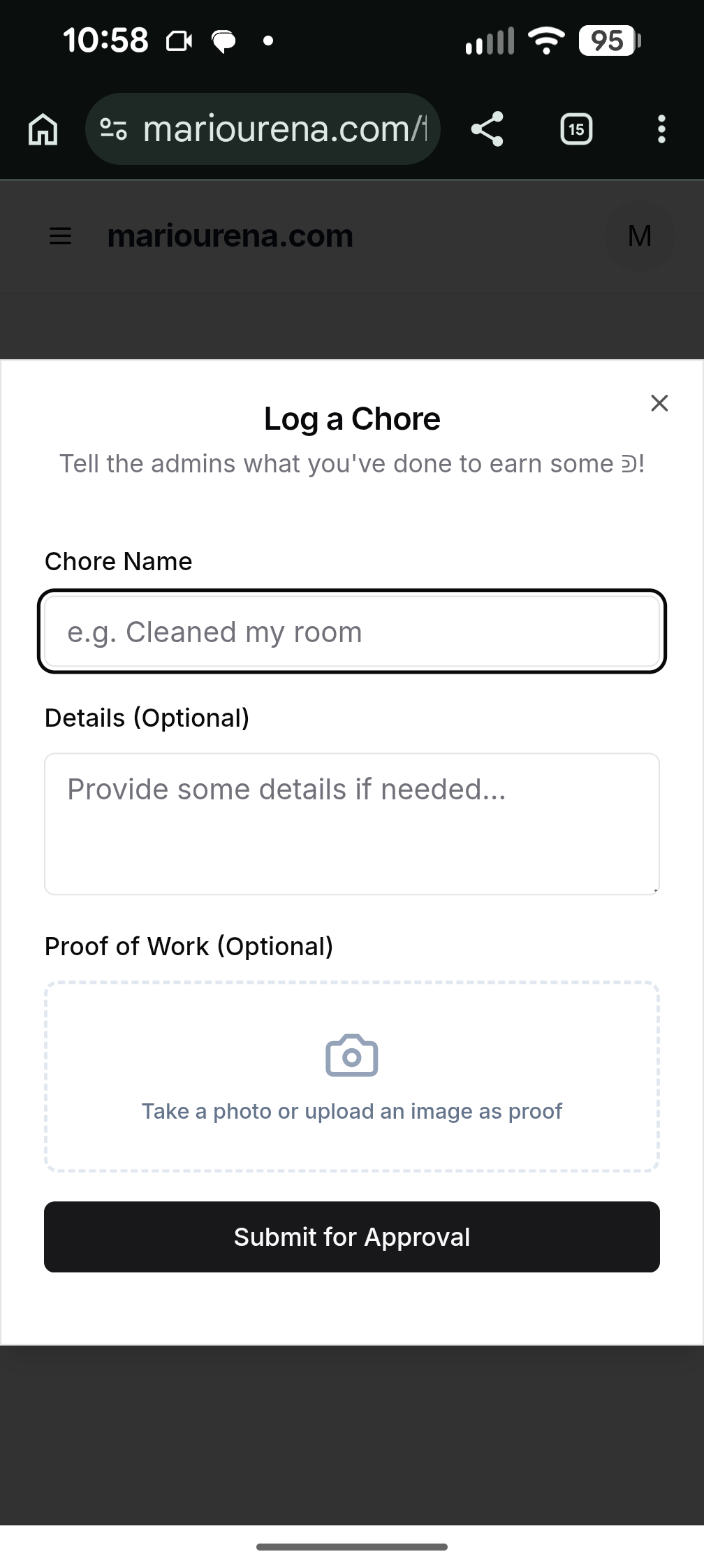The width and height of the screenshot is (704, 1568).
Task: Share this page from the browser toolbar
Action: point(487,129)
